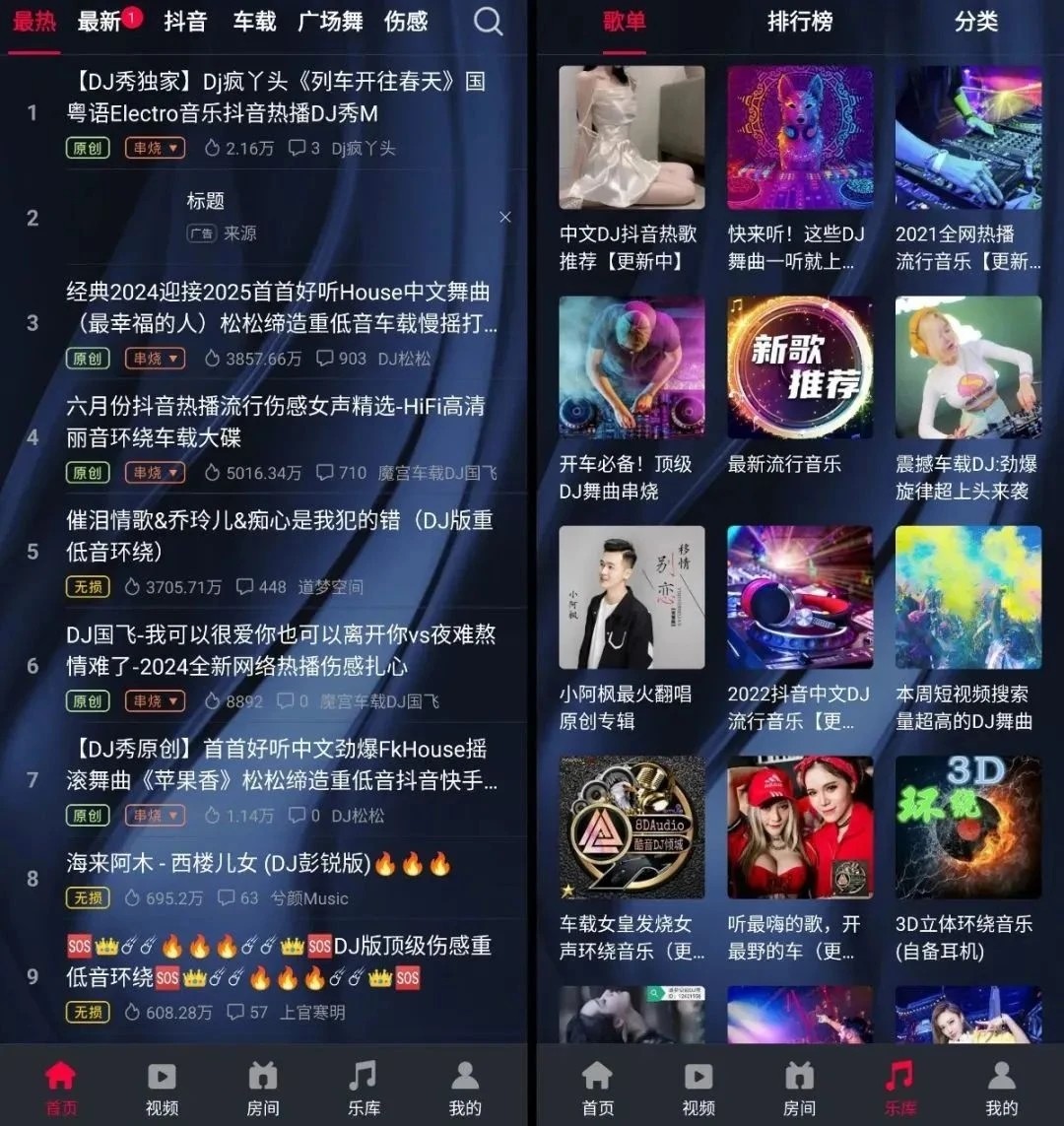Switch to the 抖音 tab
The width and height of the screenshot is (1064, 1126).
pyautogui.click(x=184, y=22)
